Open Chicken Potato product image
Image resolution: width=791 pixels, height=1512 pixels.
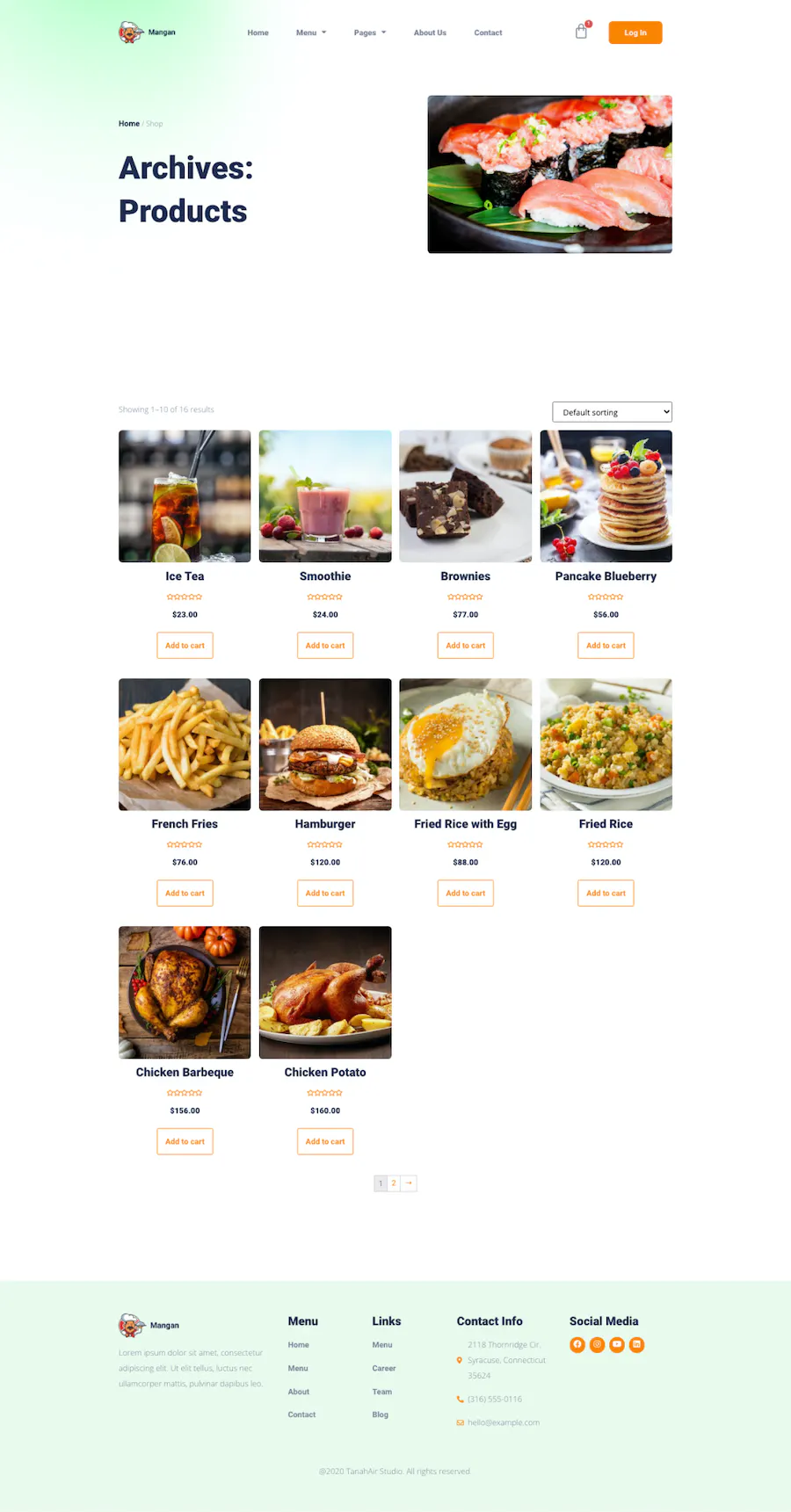(325, 992)
